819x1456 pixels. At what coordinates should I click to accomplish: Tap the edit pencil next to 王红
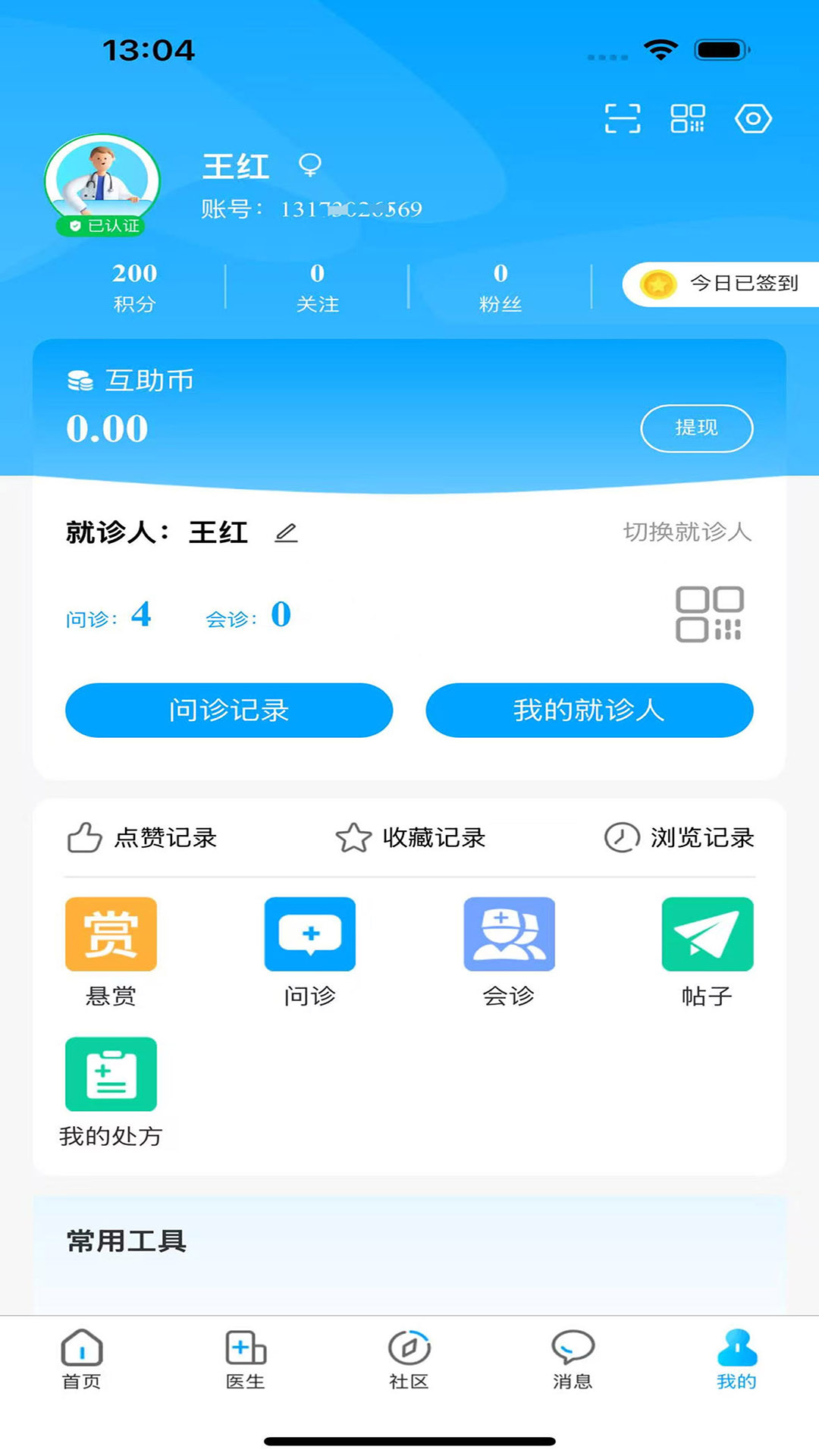coord(286,533)
